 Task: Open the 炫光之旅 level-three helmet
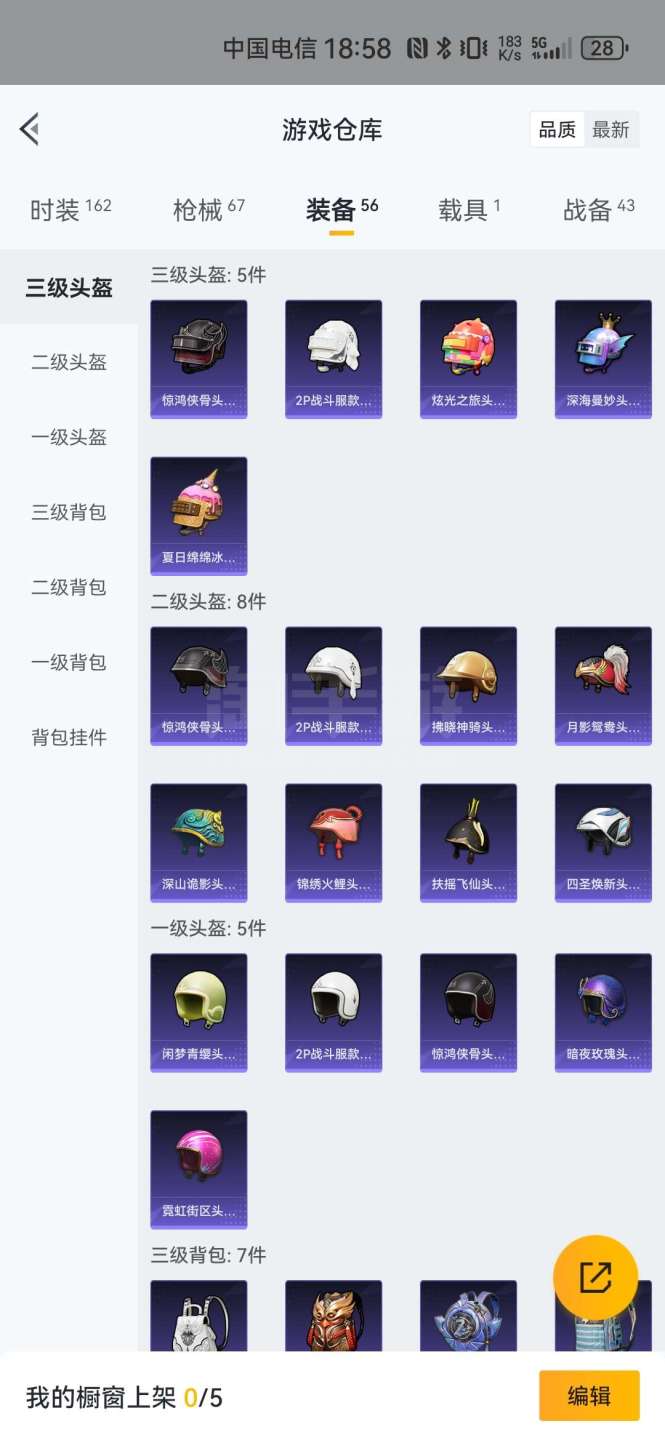tap(468, 359)
